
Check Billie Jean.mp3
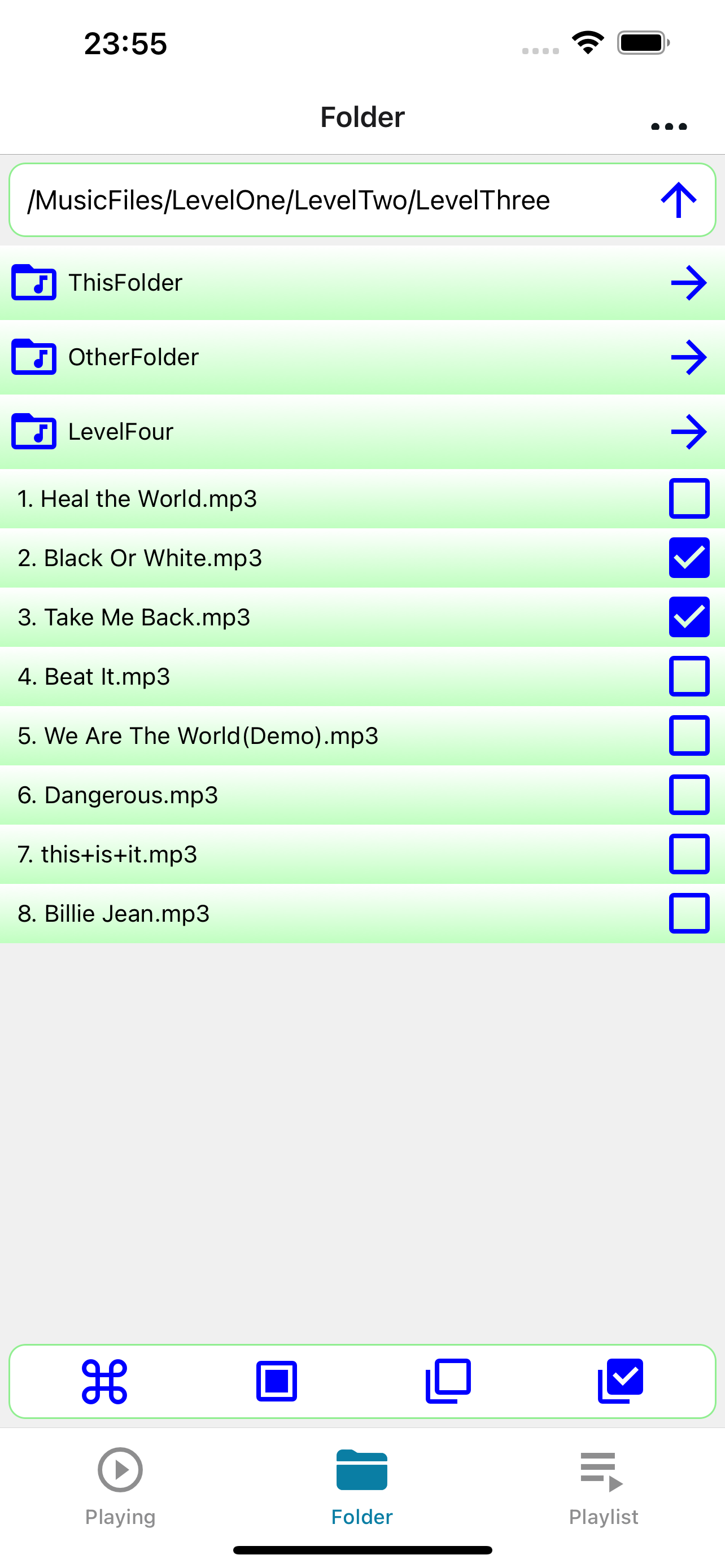pyautogui.click(x=688, y=913)
